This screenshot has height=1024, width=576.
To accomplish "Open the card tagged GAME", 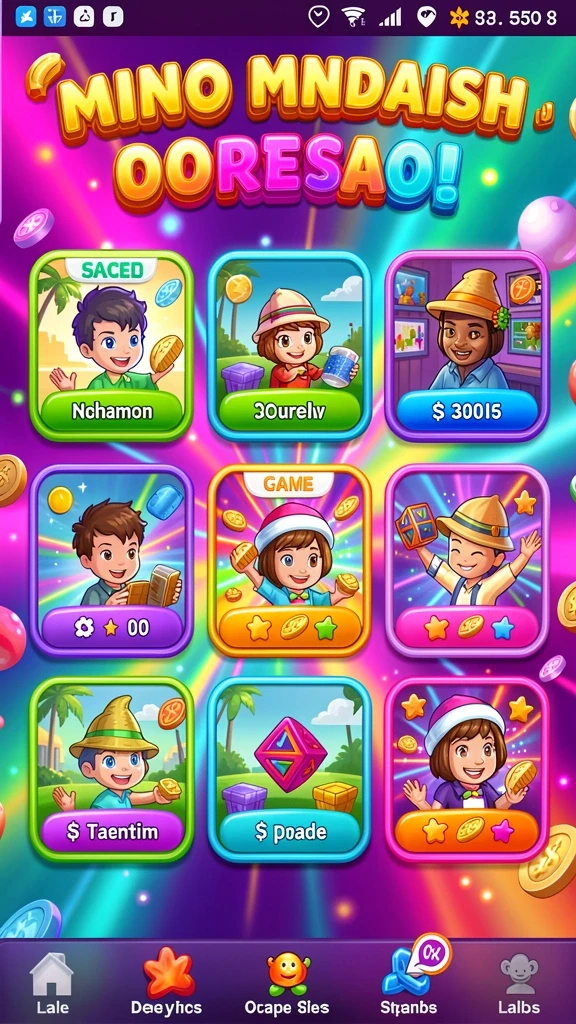I will [x=289, y=560].
